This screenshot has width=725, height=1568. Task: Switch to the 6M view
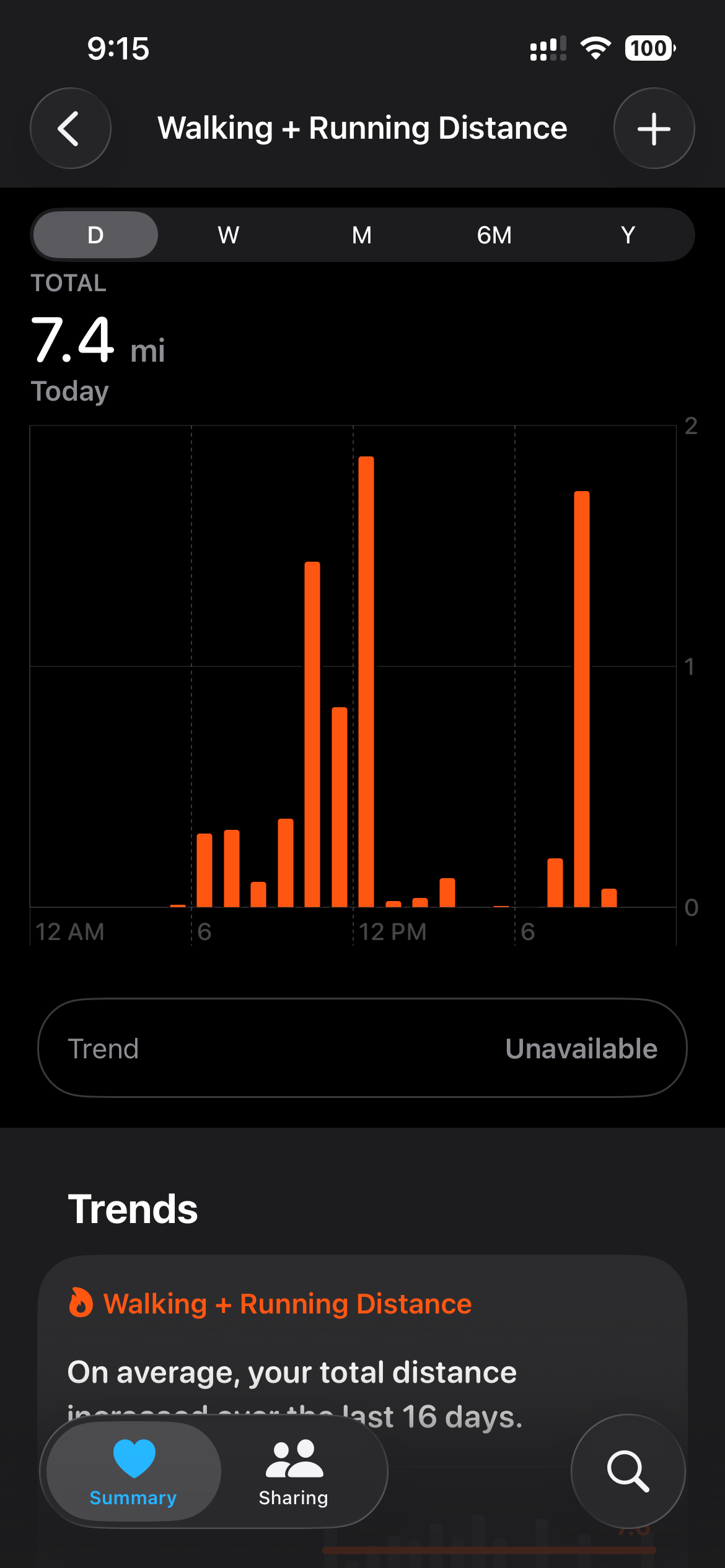point(494,235)
